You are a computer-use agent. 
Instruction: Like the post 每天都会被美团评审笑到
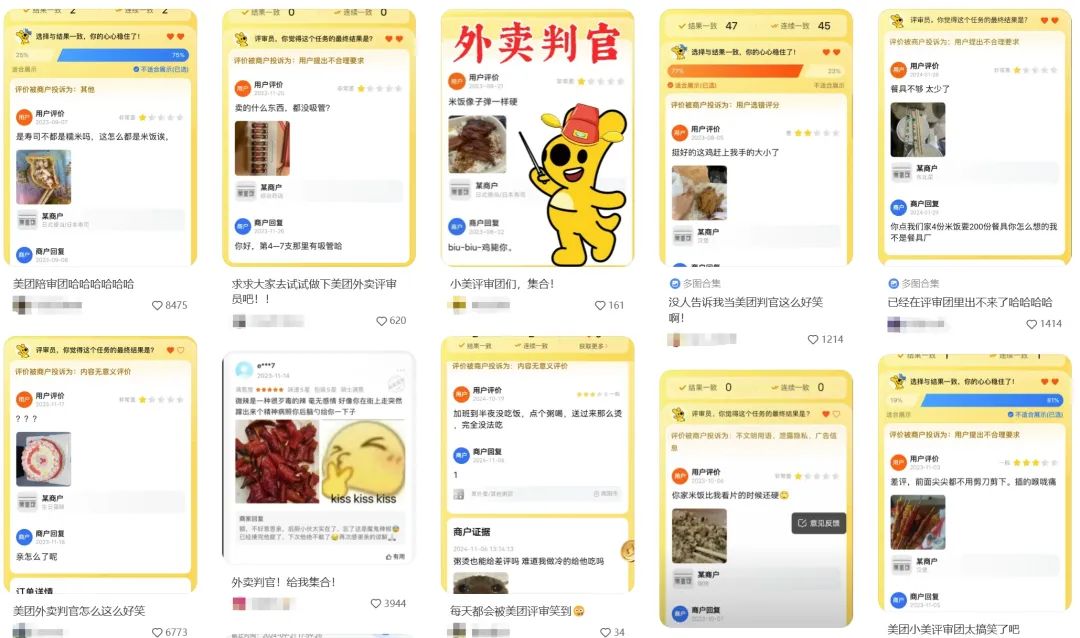pyautogui.click(x=605, y=632)
